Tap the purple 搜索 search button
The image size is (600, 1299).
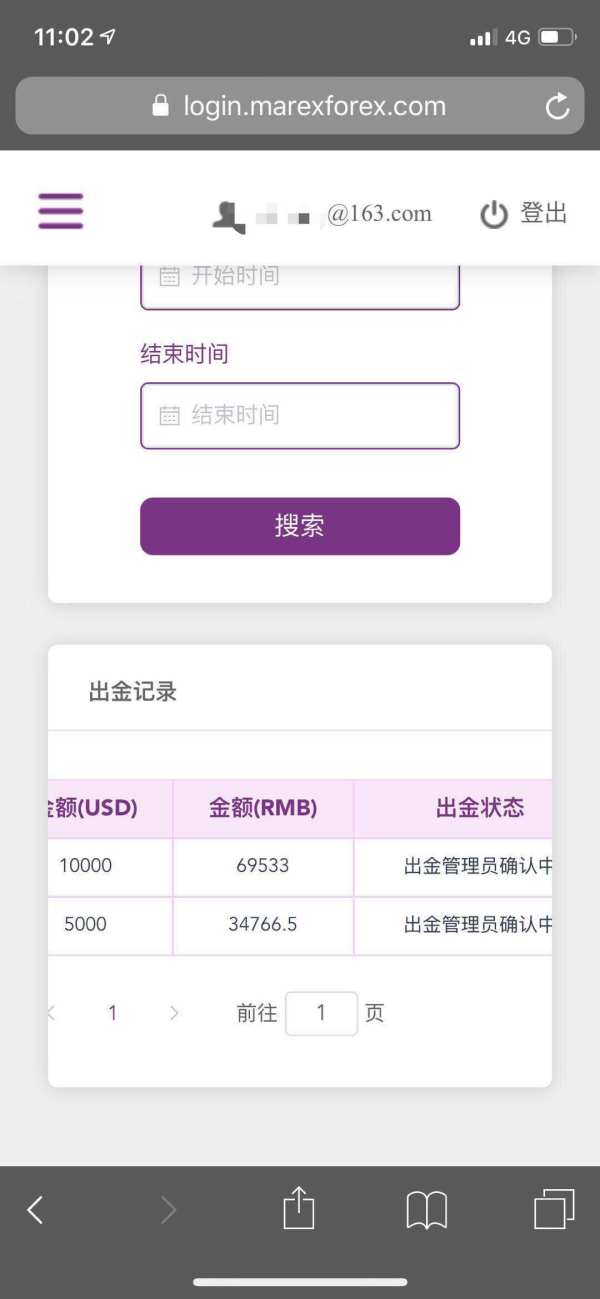coord(300,526)
